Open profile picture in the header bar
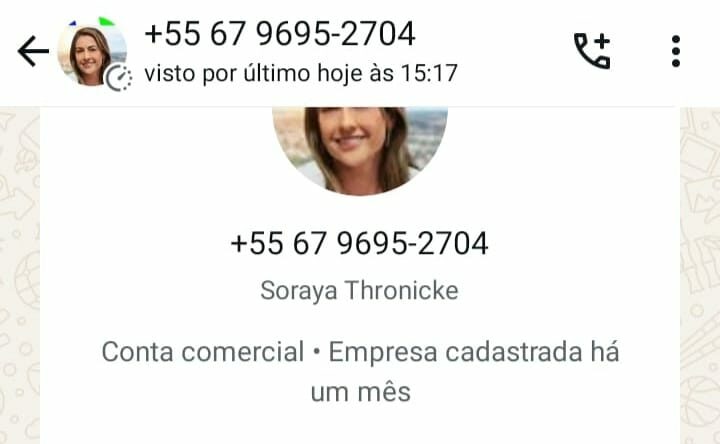720x444 pixels. click(x=92, y=54)
